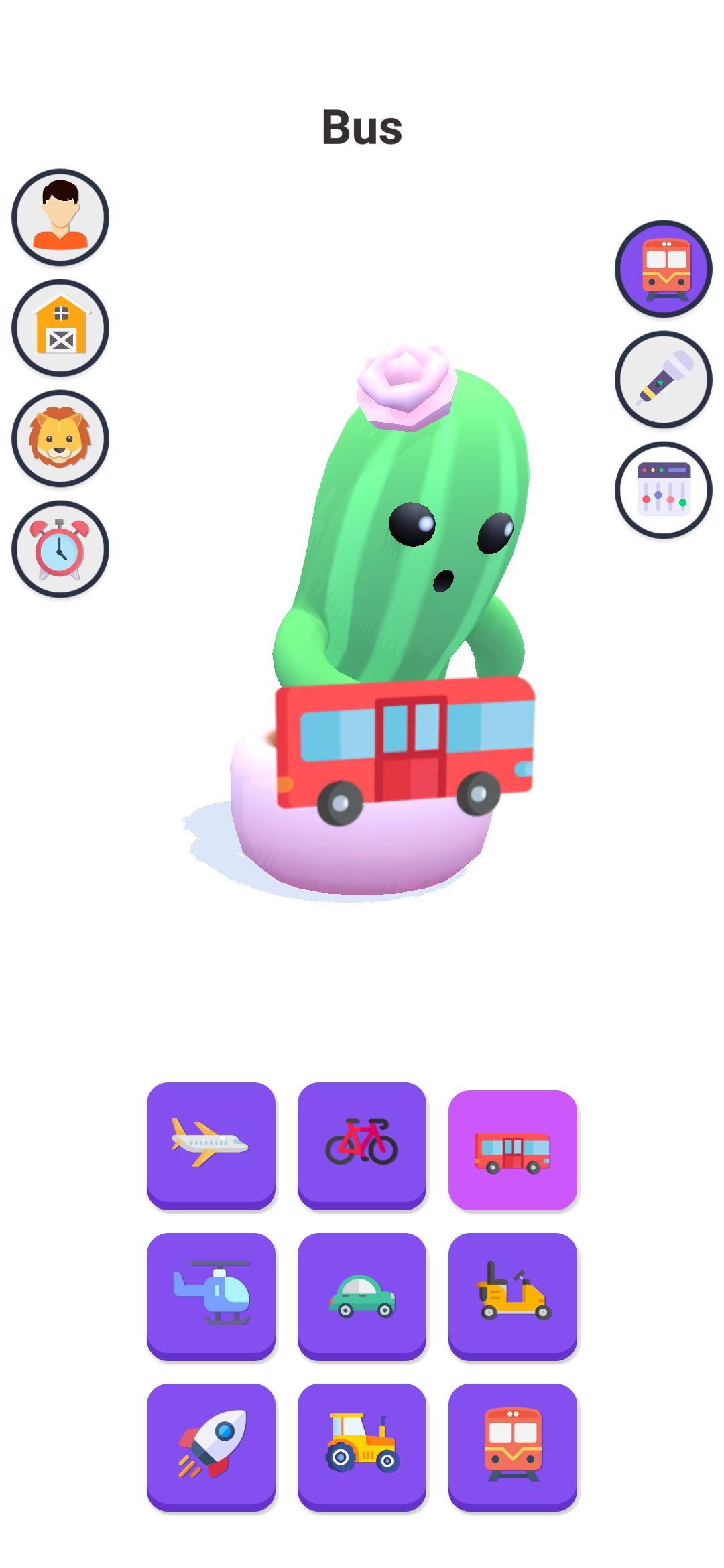Launch the rocket sound tile

click(x=211, y=1444)
